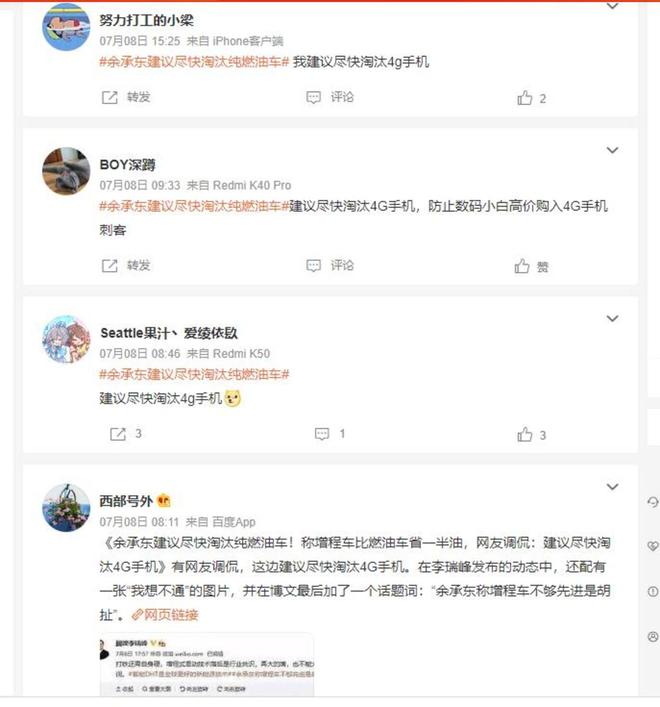Like the post by Seattle果汁
Viewport: 660px width, 707px height.
pos(531,435)
